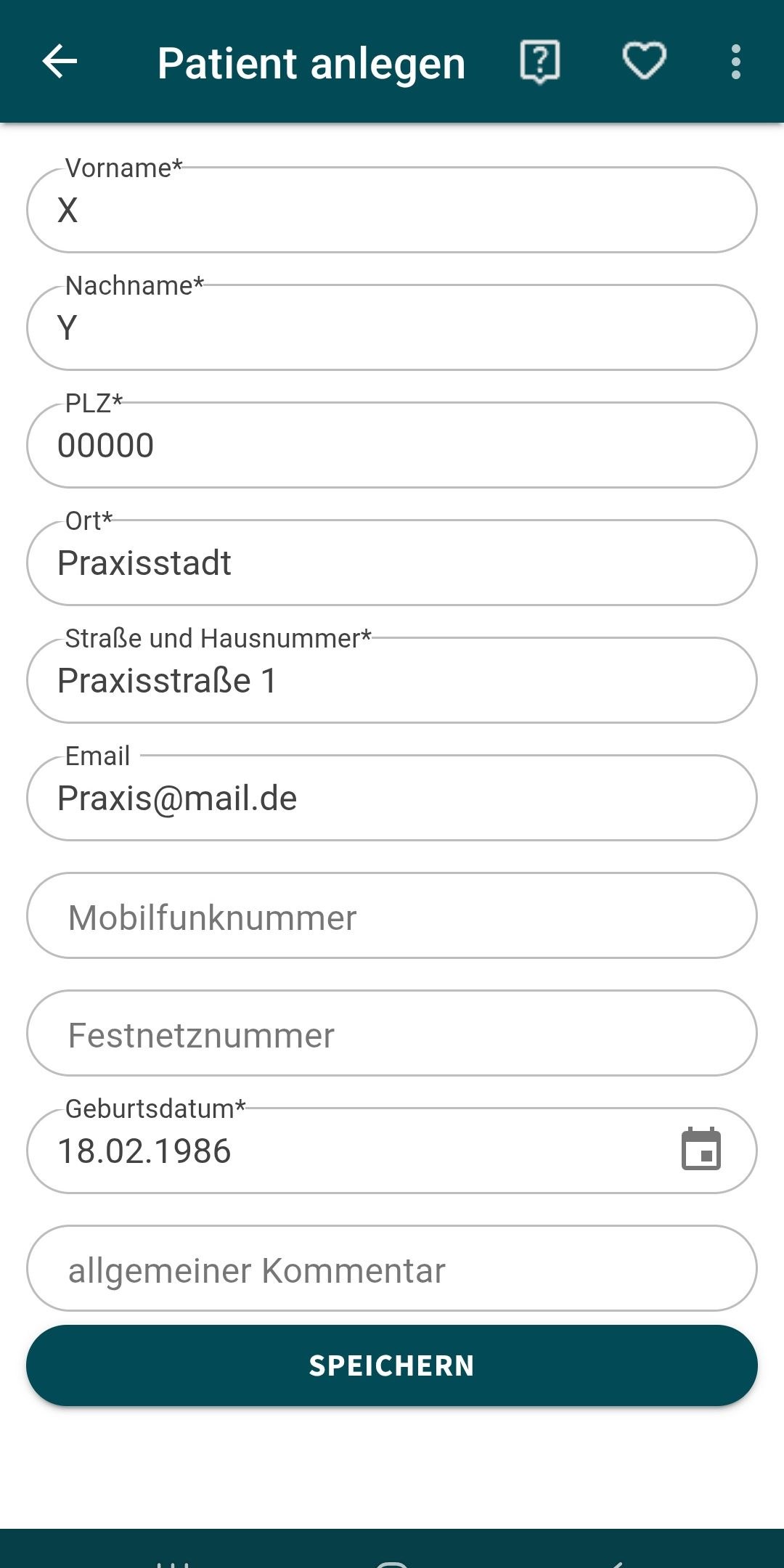Change the Ort field
This screenshot has height=1568, width=784.
click(x=392, y=563)
